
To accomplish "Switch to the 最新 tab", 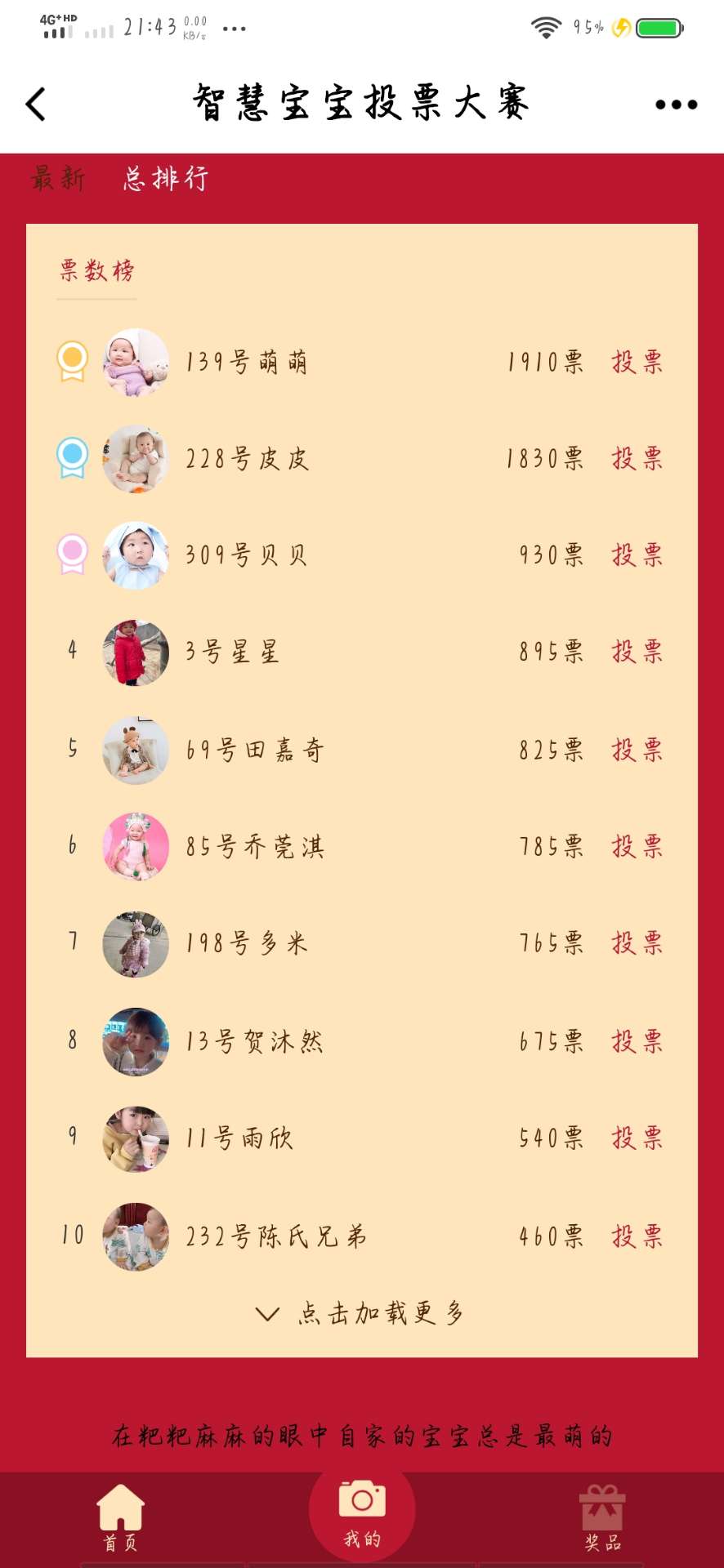I will tap(58, 178).
